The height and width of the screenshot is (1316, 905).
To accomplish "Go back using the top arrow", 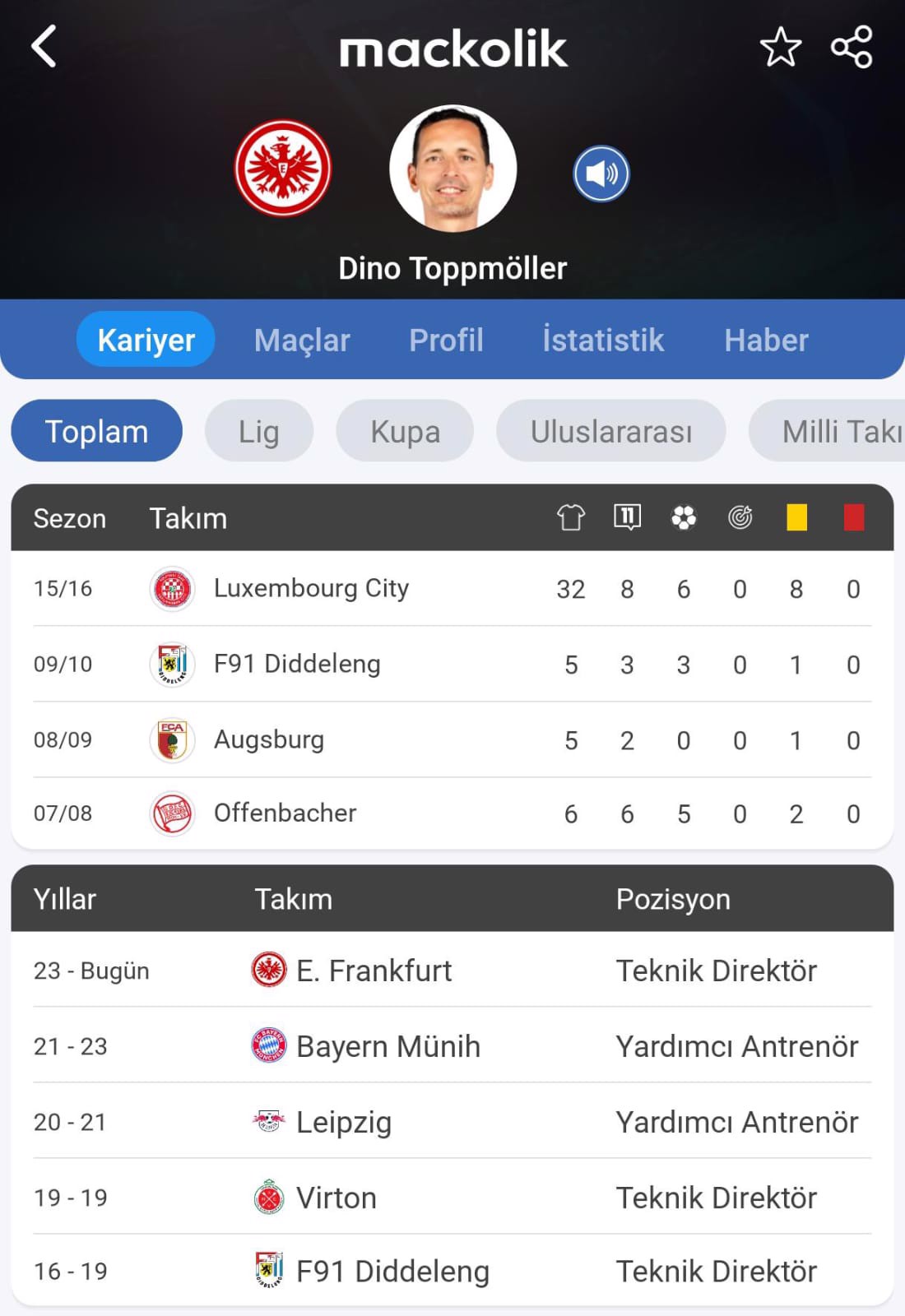I will (x=44, y=46).
